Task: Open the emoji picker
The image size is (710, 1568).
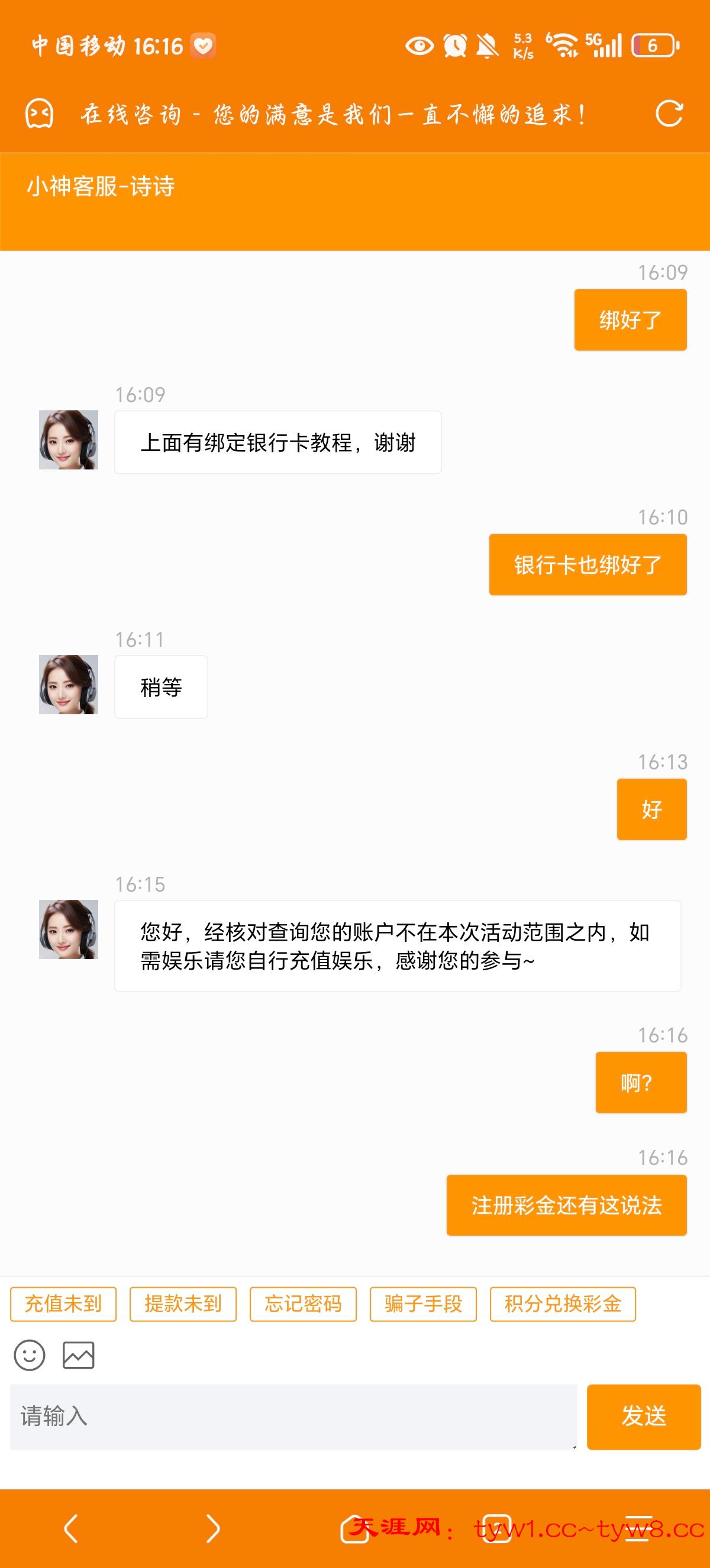Action: [x=29, y=1355]
